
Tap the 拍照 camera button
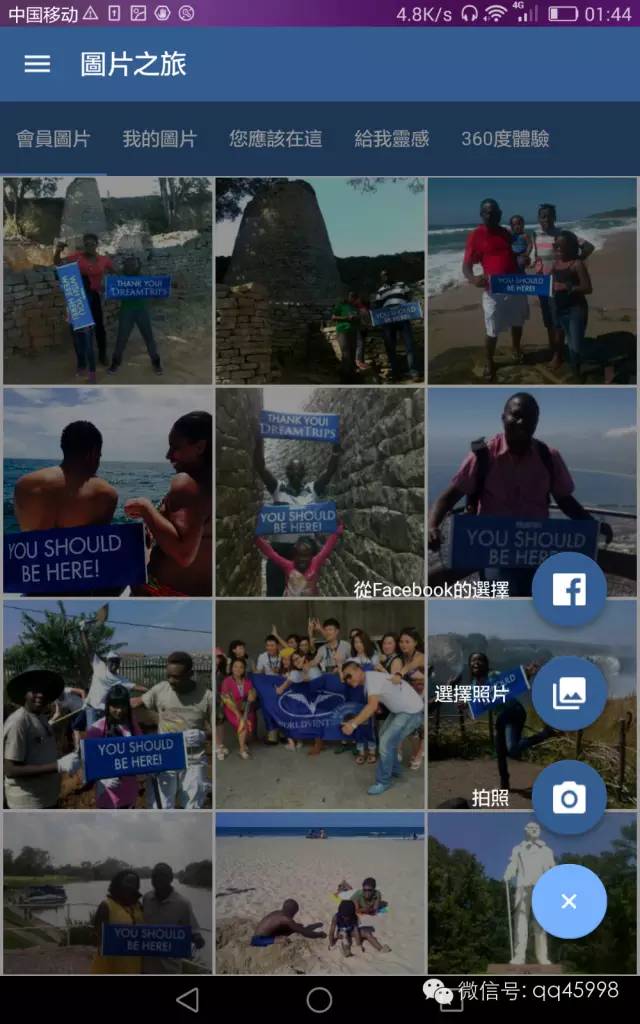[x=568, y=798]
